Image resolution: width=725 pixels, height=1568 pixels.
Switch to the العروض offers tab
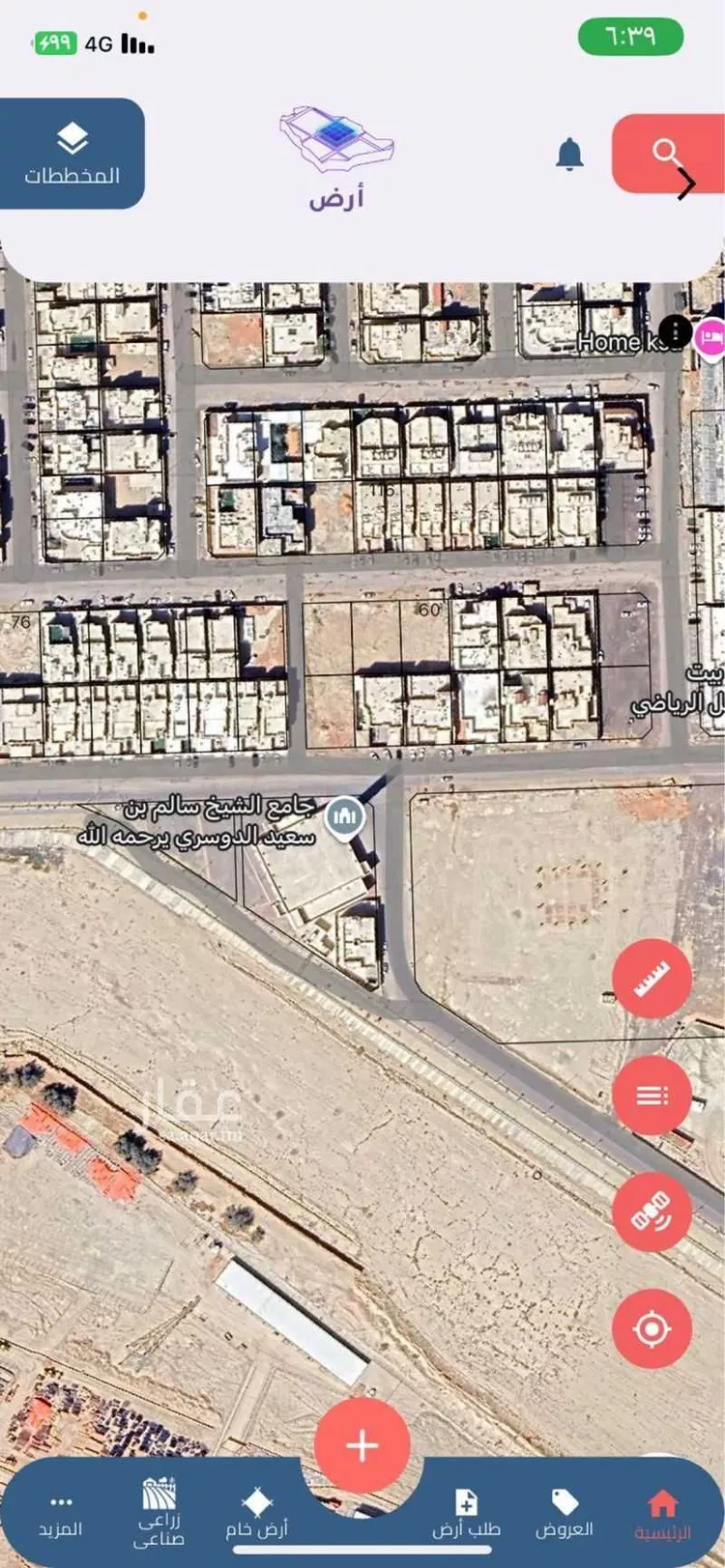pos(564,1513)
